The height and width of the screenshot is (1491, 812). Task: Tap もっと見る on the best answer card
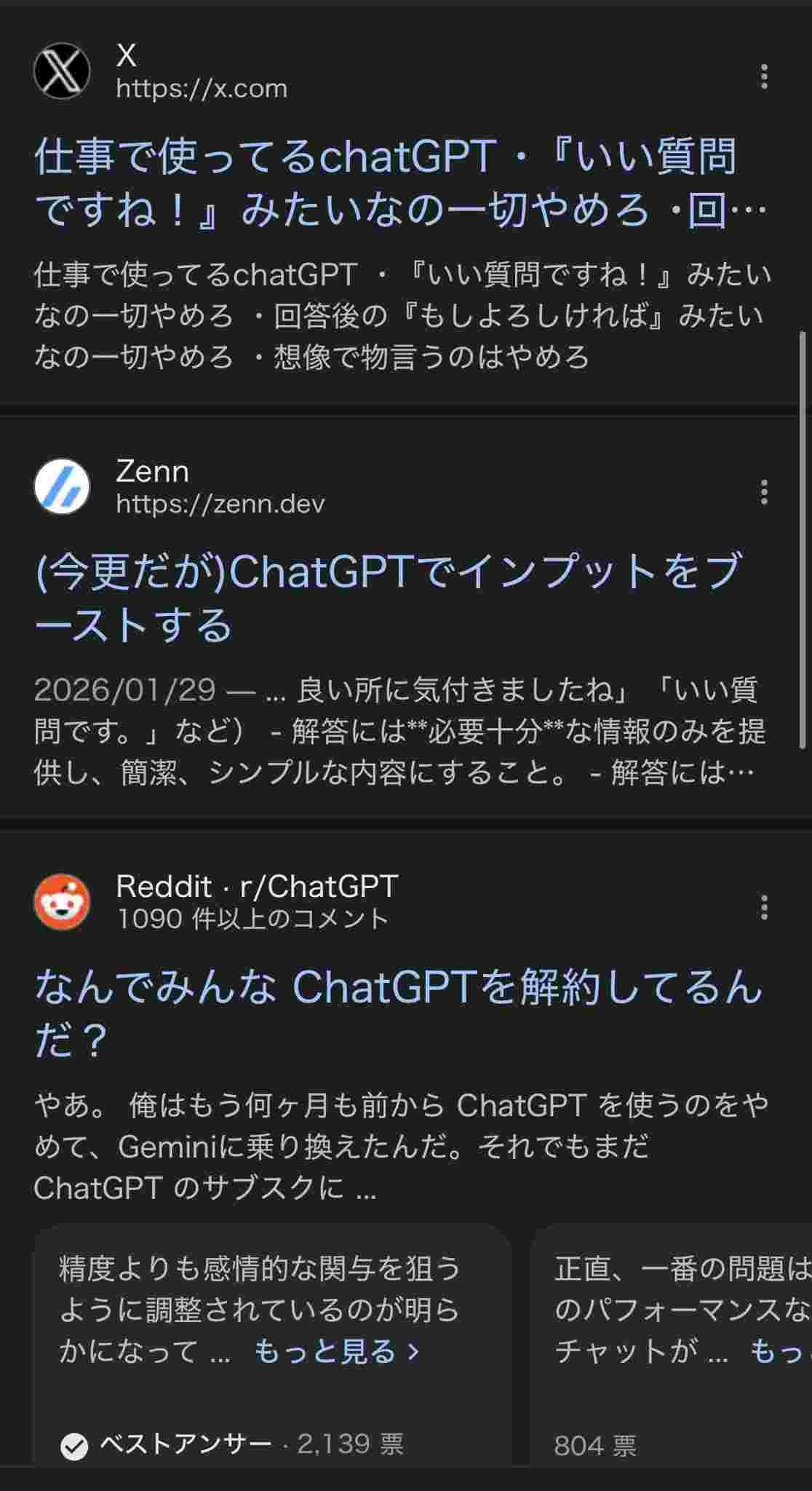coord(336,1351)
